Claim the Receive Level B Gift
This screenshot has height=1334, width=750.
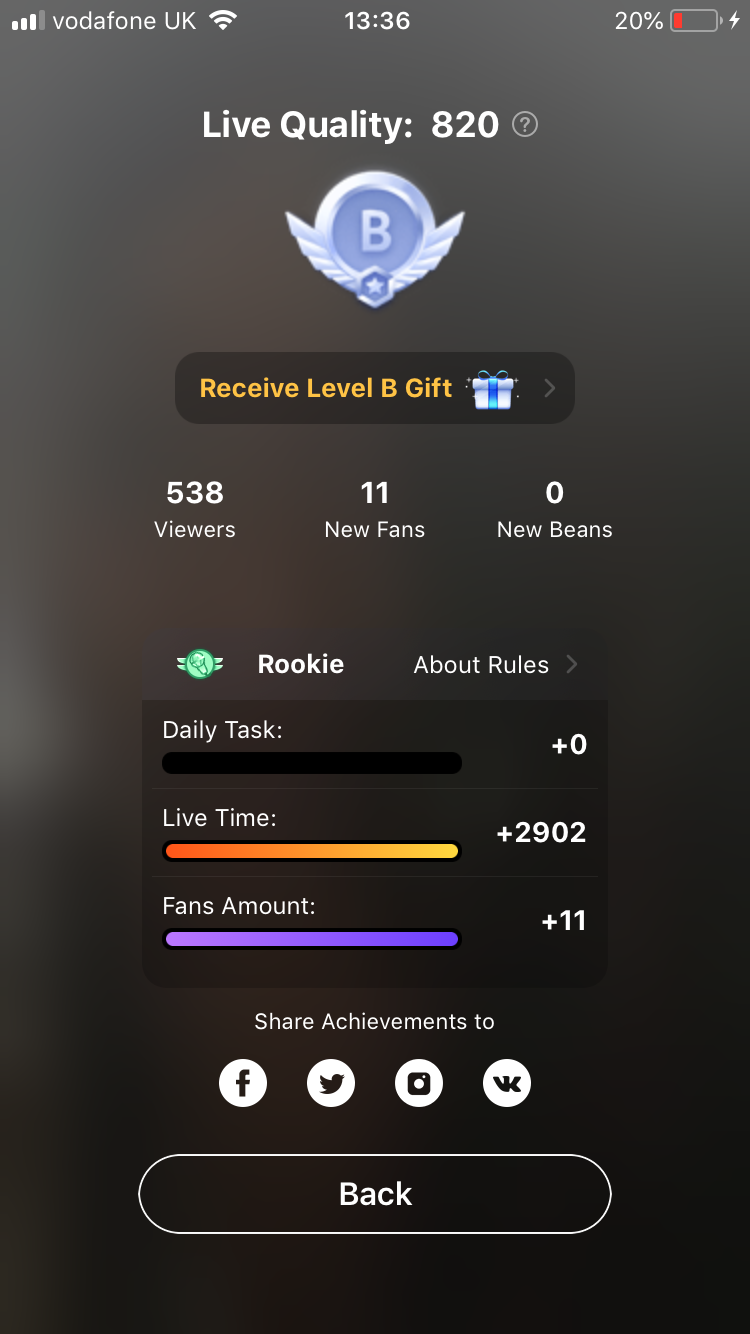[x=374, y=388]
